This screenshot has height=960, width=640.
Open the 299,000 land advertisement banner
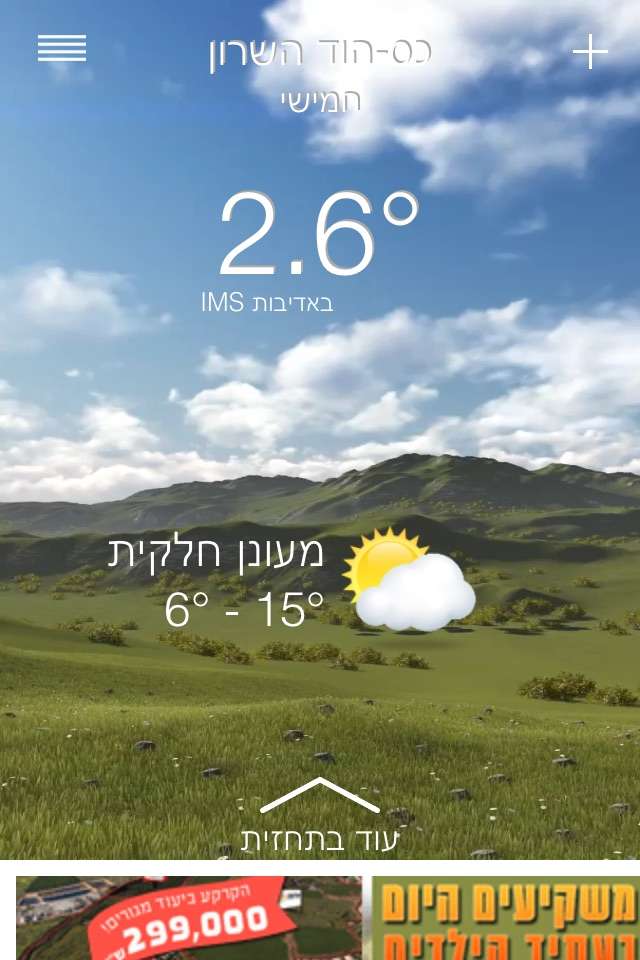[190, 918]
